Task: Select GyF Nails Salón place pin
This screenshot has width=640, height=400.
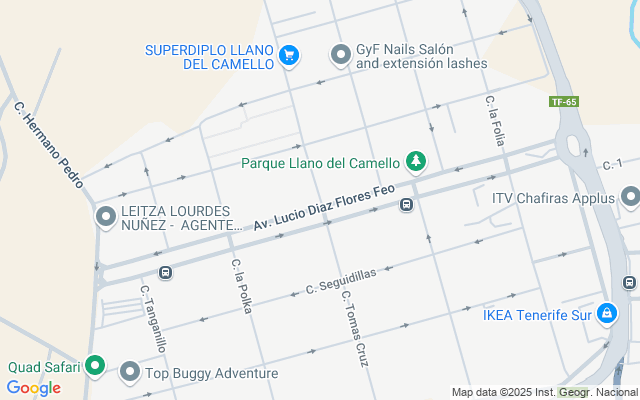Action: 341,55
